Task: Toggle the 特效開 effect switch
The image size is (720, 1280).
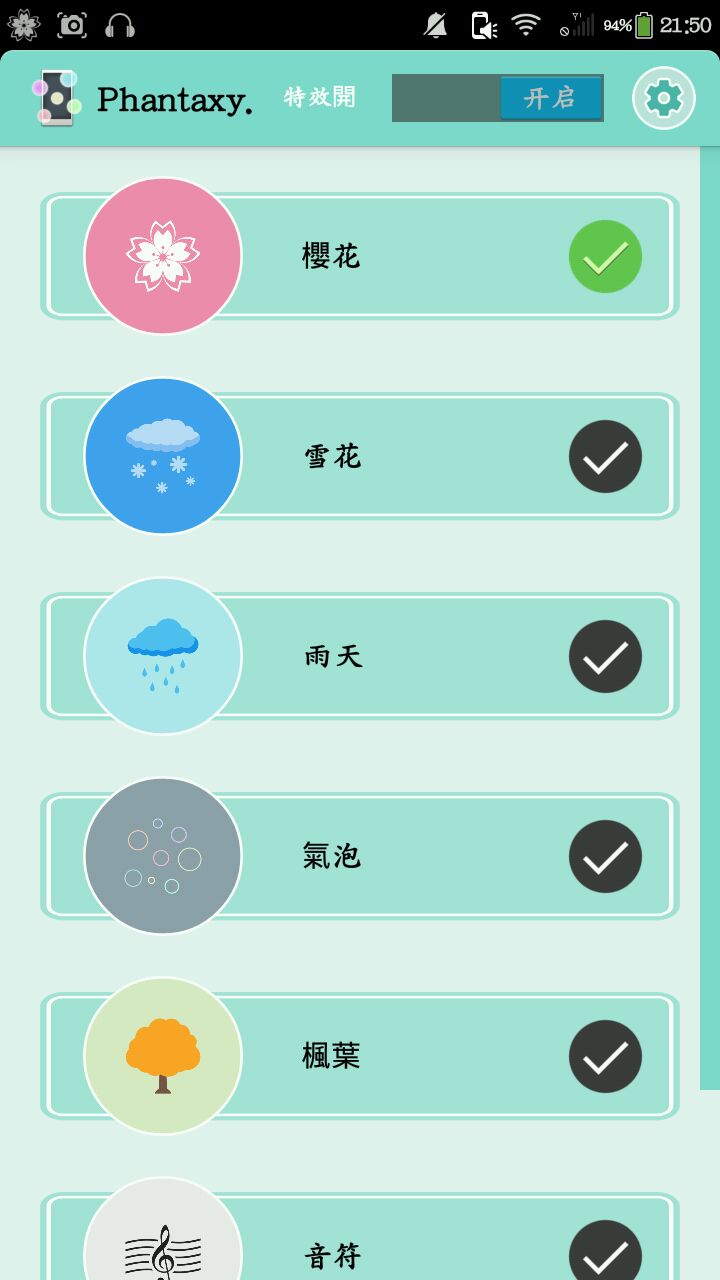Action: click(x=498, y=98)
